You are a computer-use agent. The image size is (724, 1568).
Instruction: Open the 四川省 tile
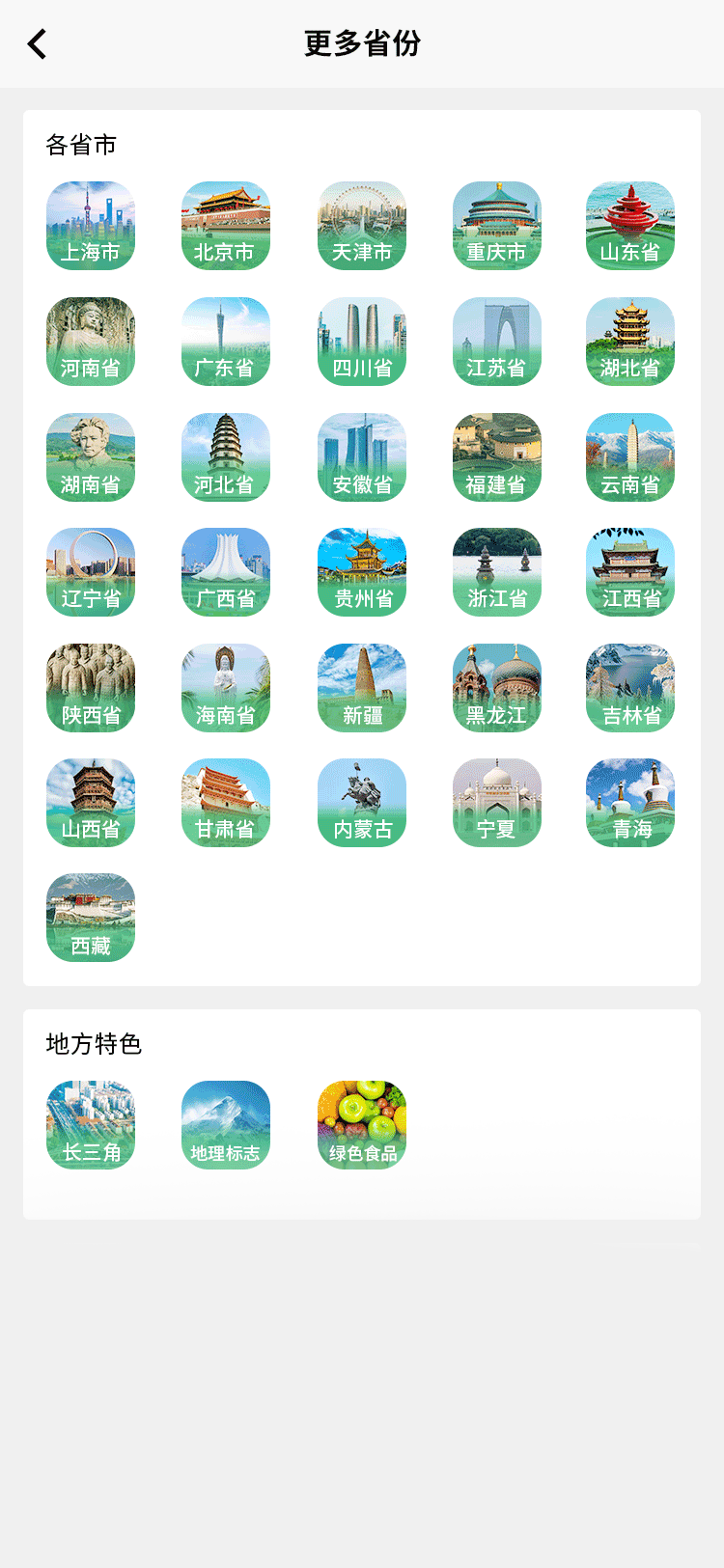point(362,342)
